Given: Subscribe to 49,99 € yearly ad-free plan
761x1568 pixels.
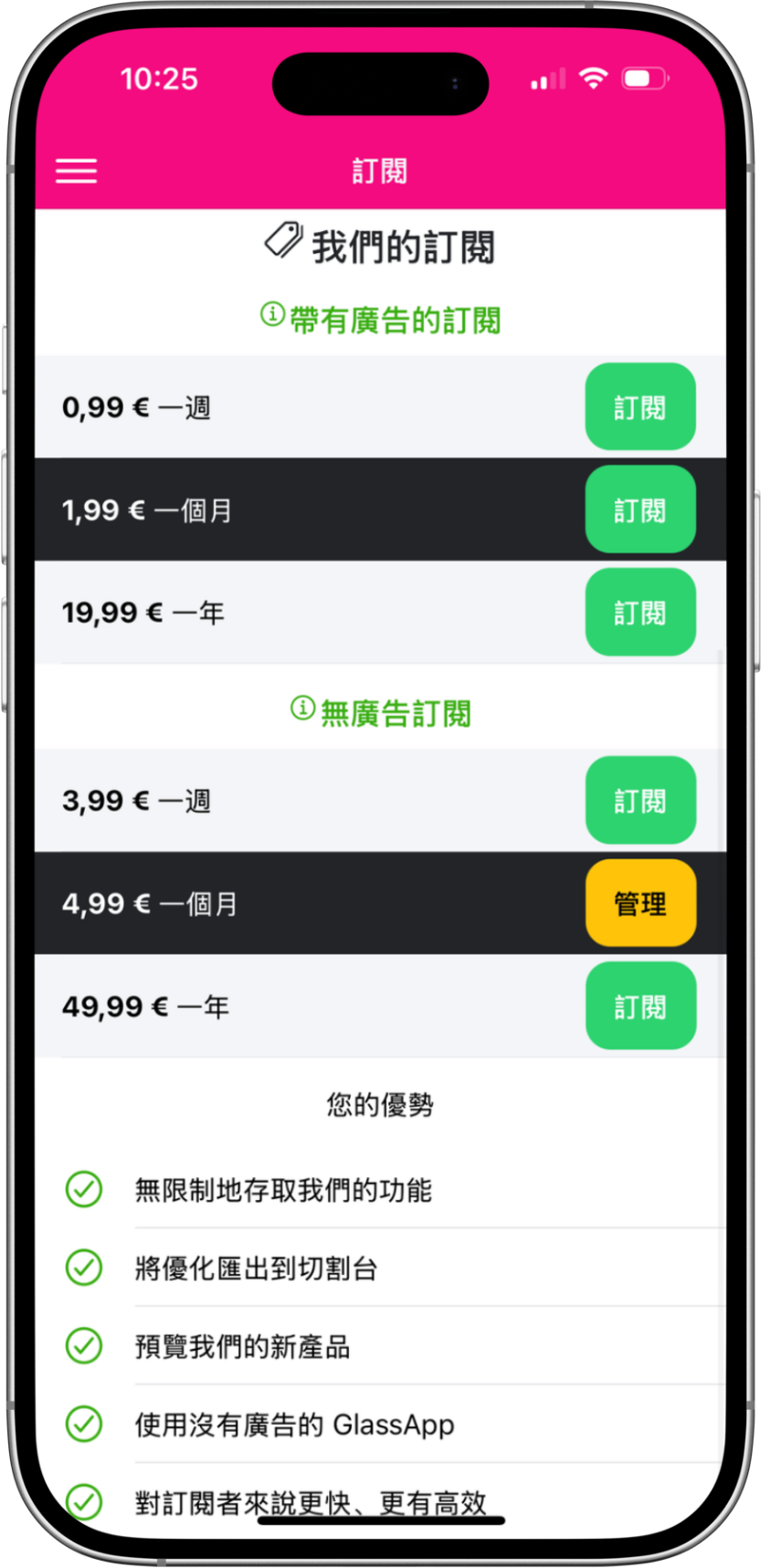Looking at the screenshot, I should pyautogui.click(x=639, y=1006).
